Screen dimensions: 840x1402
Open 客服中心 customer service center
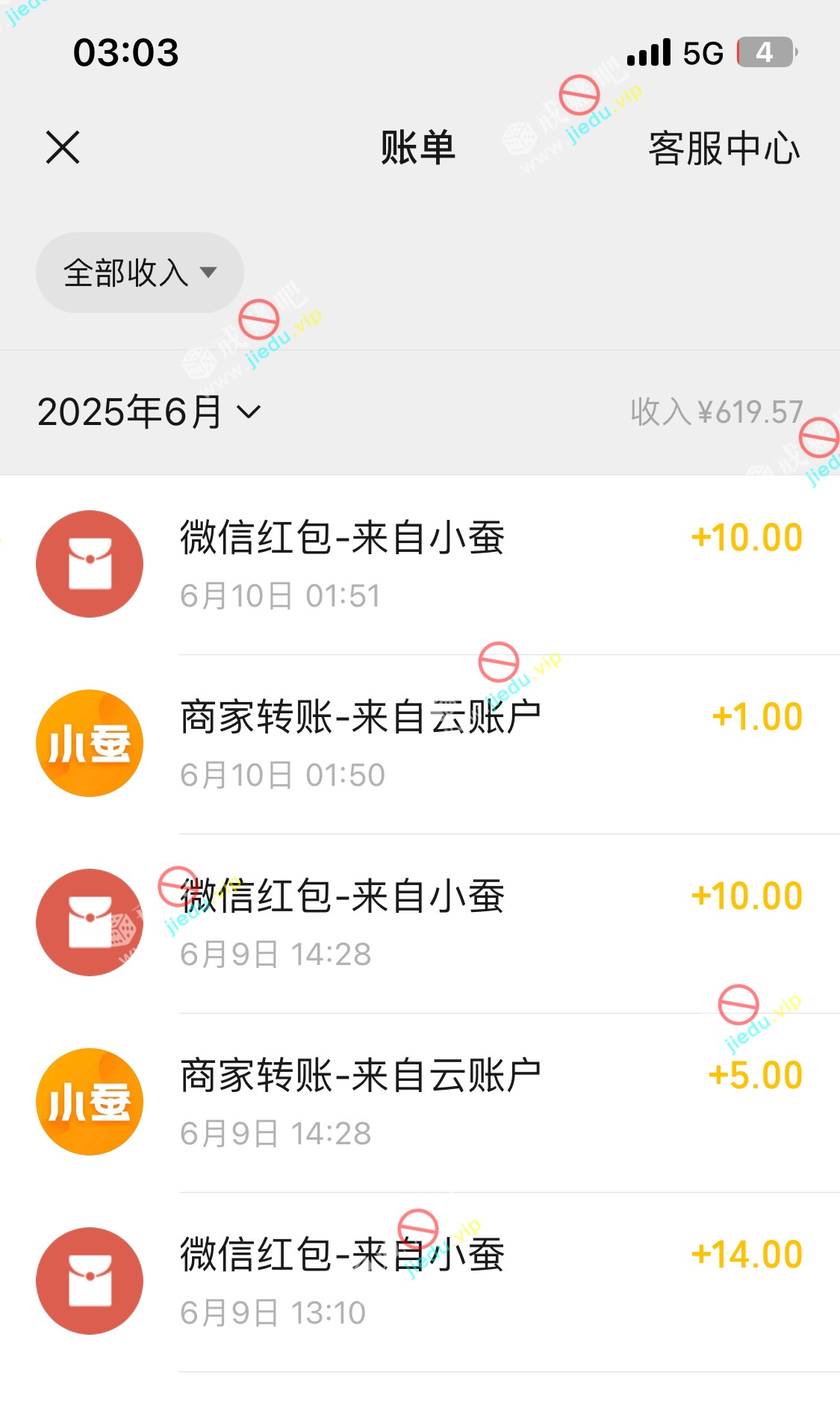[724, 148]
